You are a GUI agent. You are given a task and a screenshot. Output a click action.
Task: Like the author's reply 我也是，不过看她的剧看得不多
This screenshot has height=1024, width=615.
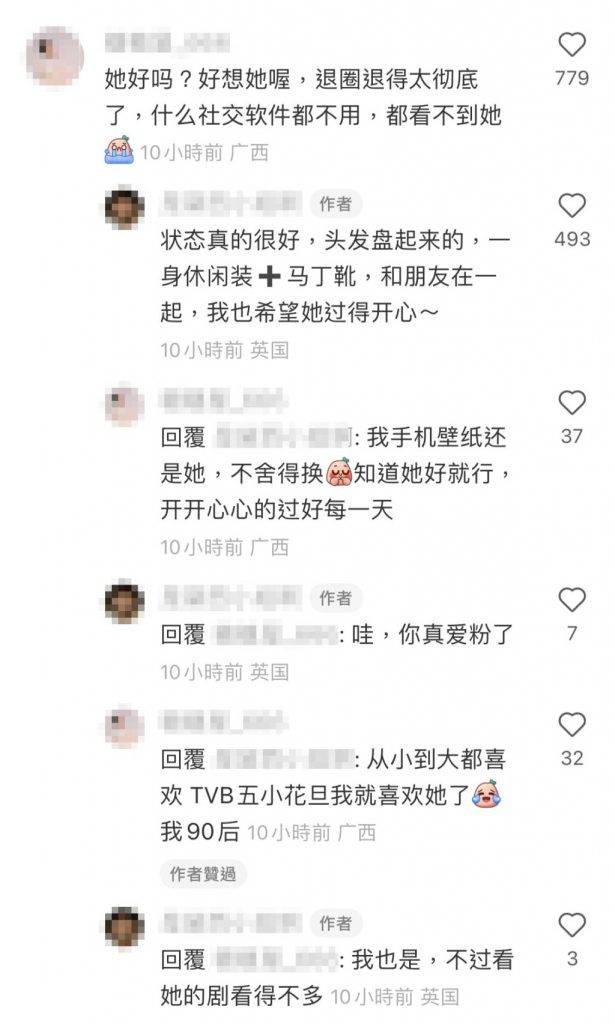572,925
